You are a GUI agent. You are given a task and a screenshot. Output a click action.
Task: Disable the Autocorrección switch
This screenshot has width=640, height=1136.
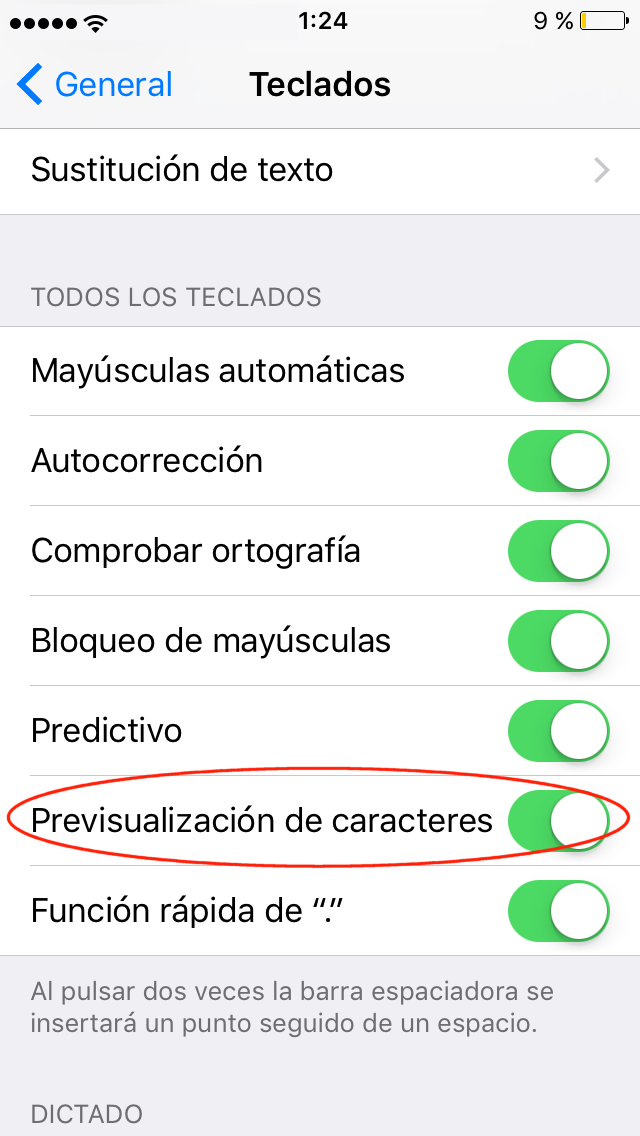558,461
